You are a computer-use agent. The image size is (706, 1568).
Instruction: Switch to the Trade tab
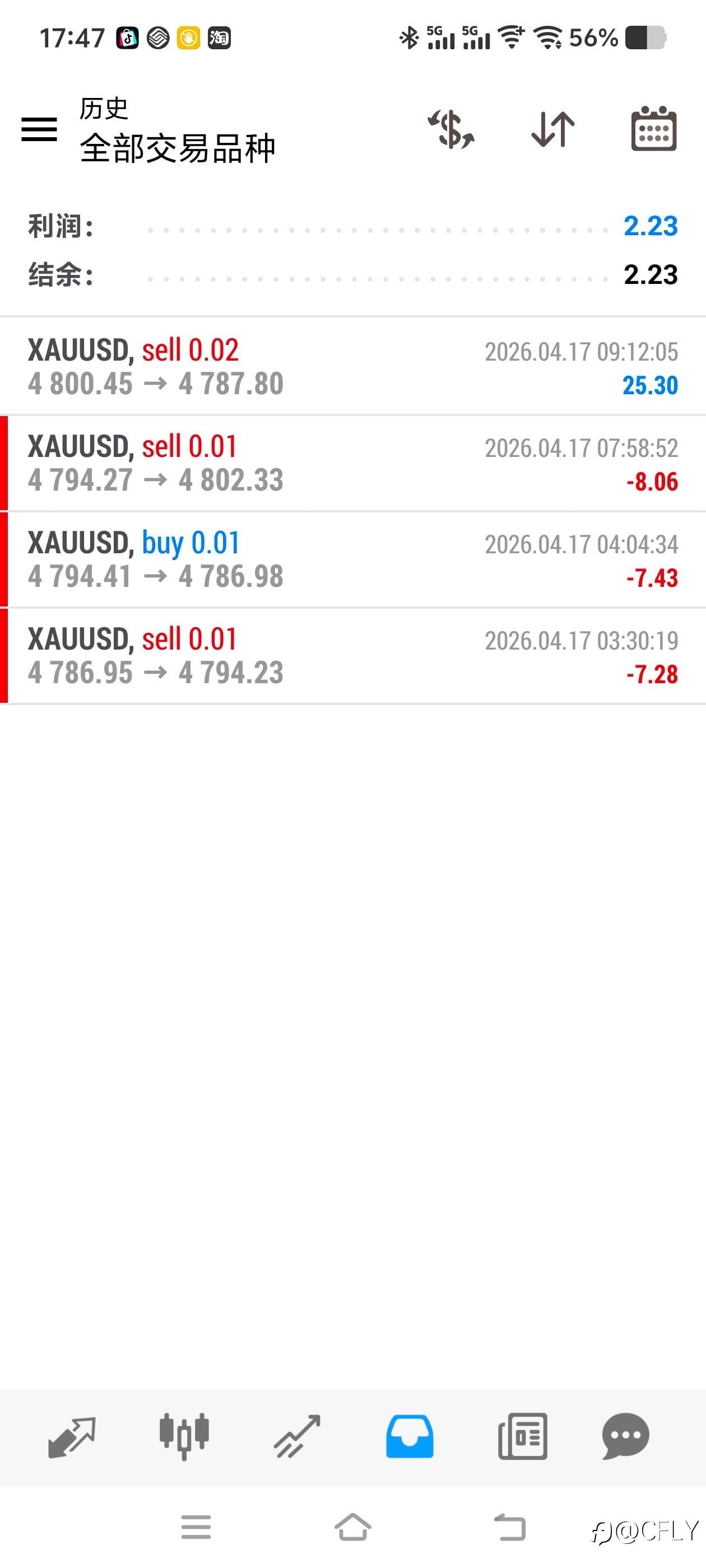(x=296, y=1436)
